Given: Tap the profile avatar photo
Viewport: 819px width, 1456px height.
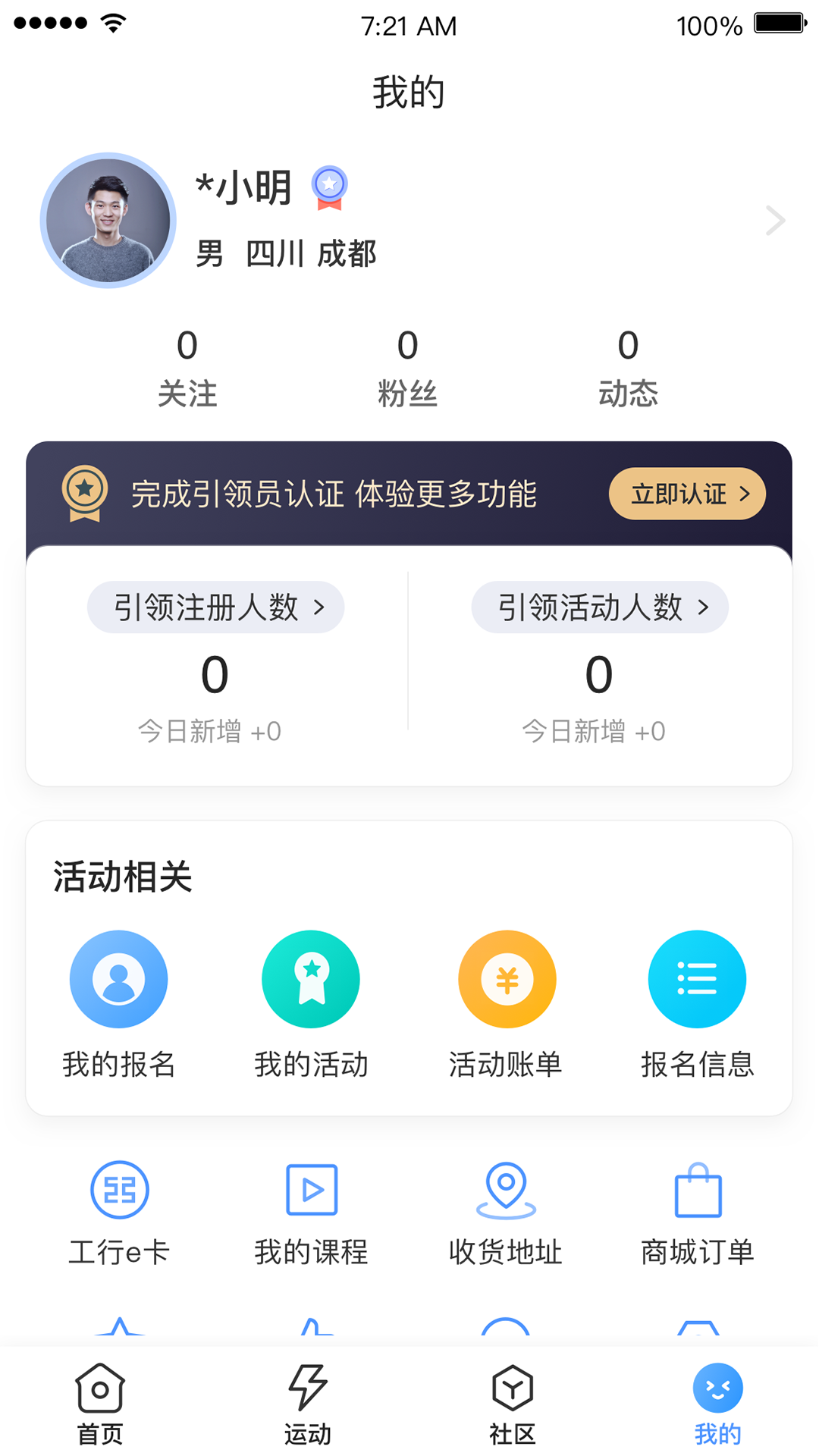Looking at the screenshot, I should (108, 221).
